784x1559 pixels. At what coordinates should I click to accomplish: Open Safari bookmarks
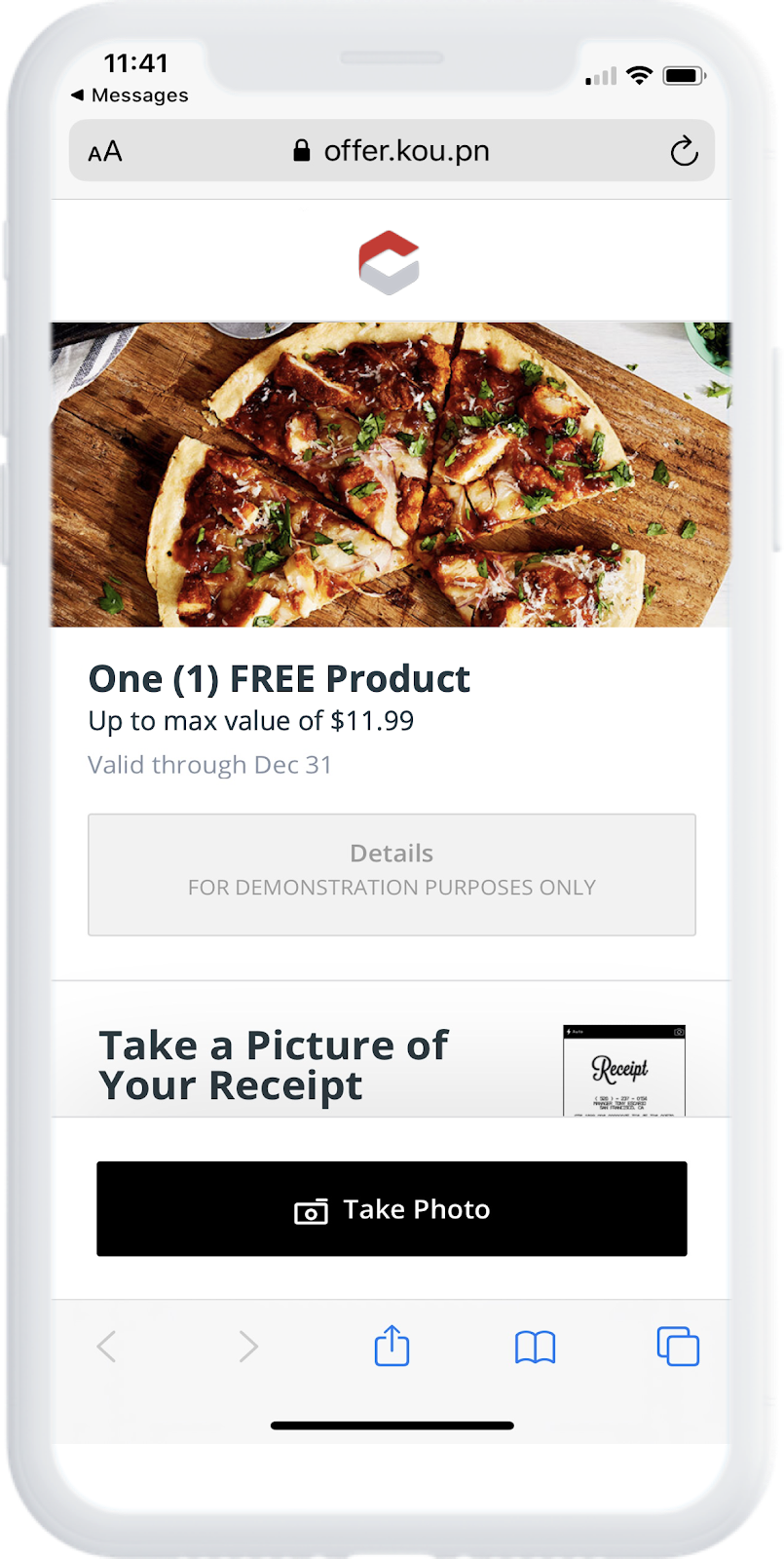(535, 1347)
